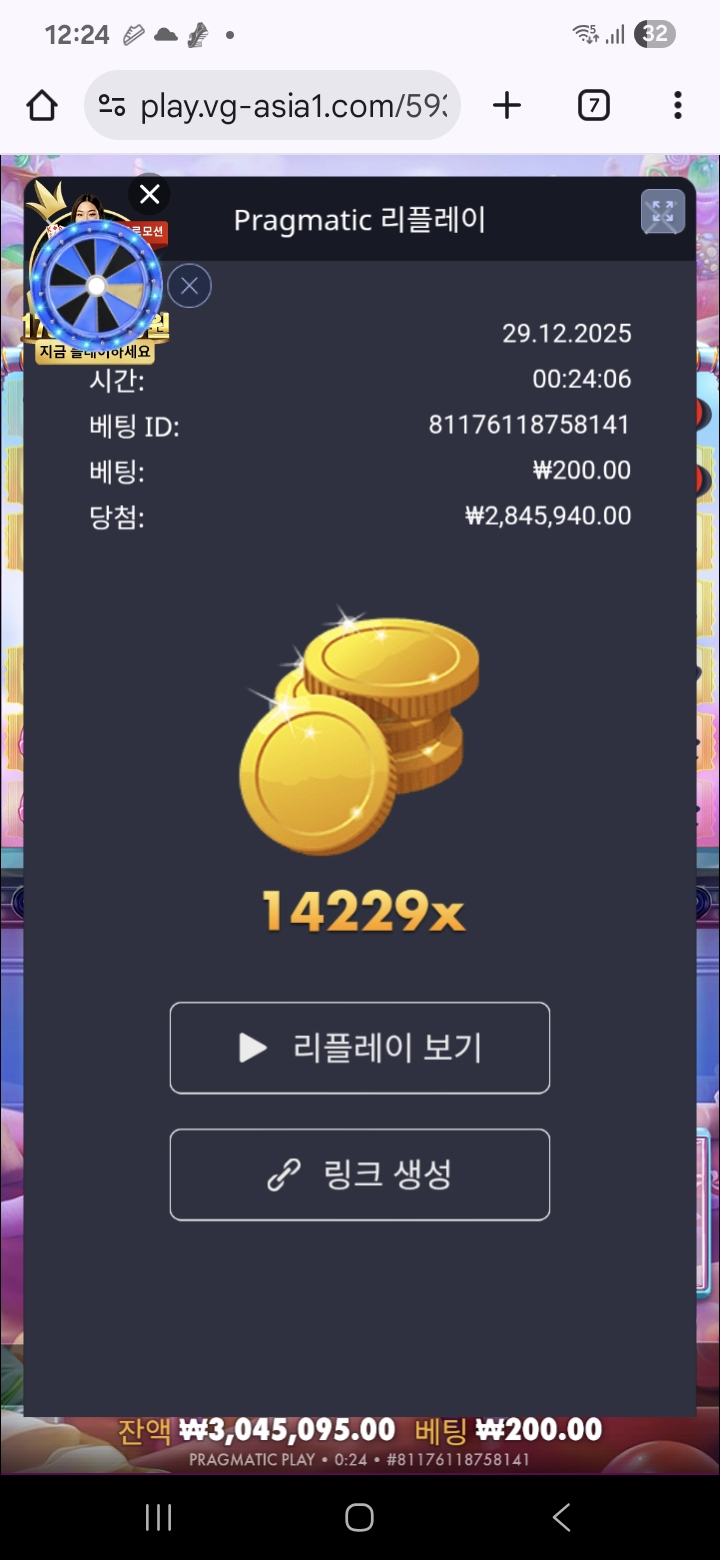
Task: Open the browser overflow menu
Action: pos(678,105)
